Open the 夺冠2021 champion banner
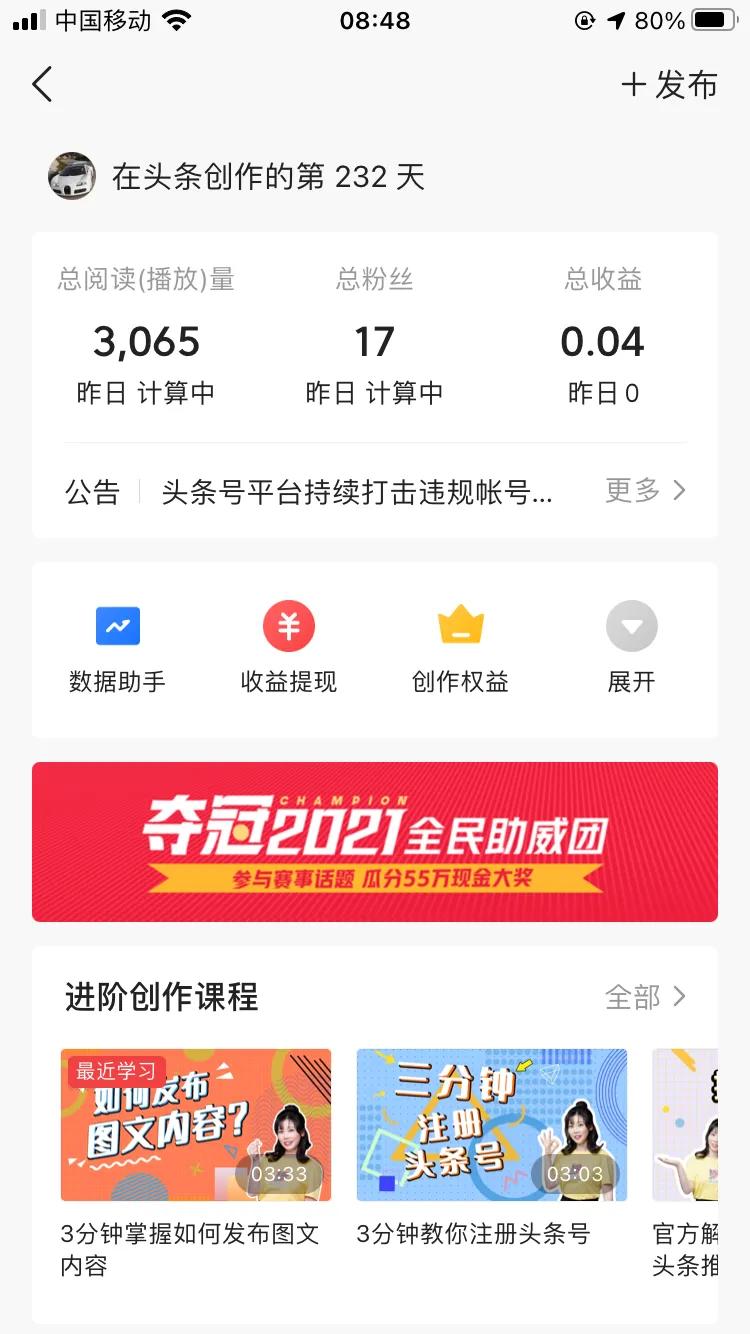This screenshot has height=1334, width=750. point(375,841)
